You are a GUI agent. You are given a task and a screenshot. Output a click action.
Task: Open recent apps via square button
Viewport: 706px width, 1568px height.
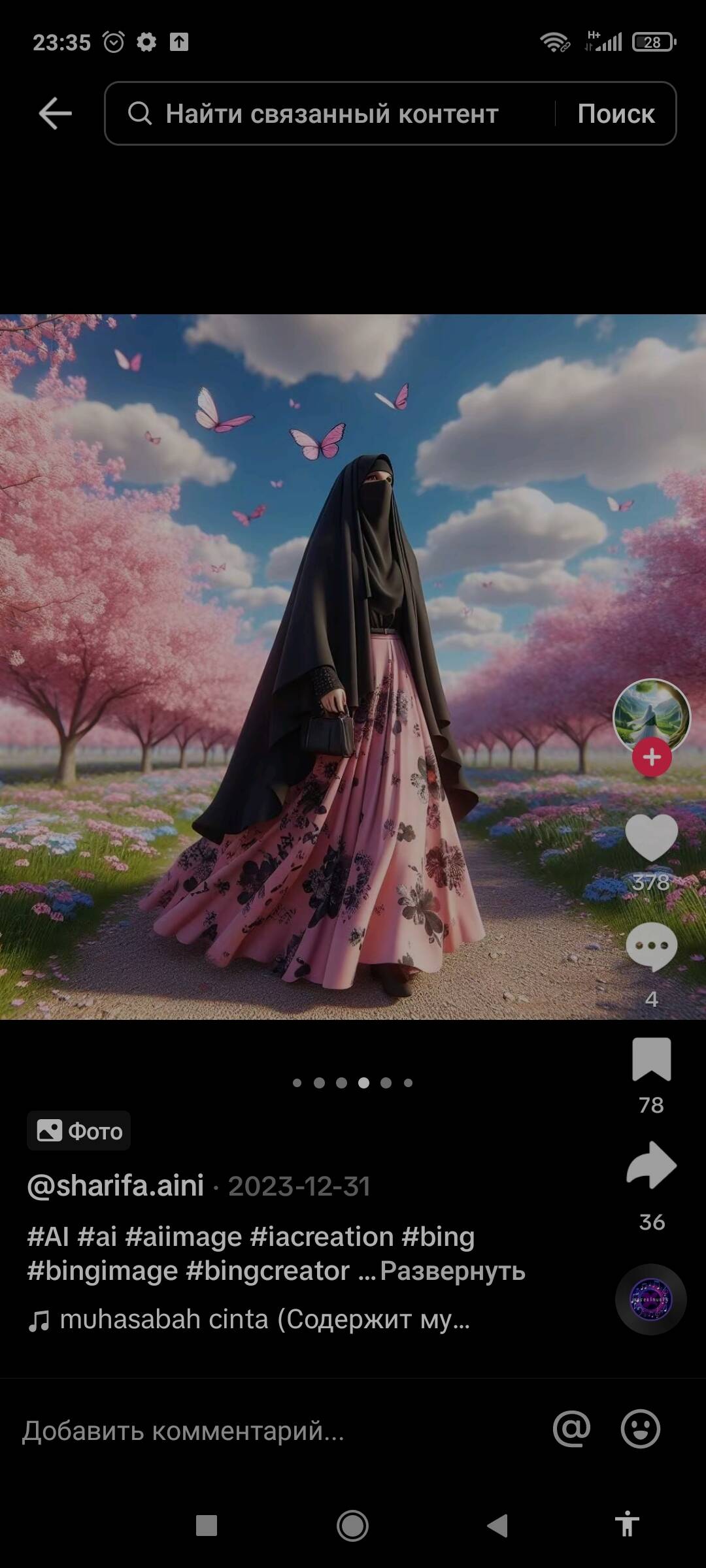click(207, 1526)
